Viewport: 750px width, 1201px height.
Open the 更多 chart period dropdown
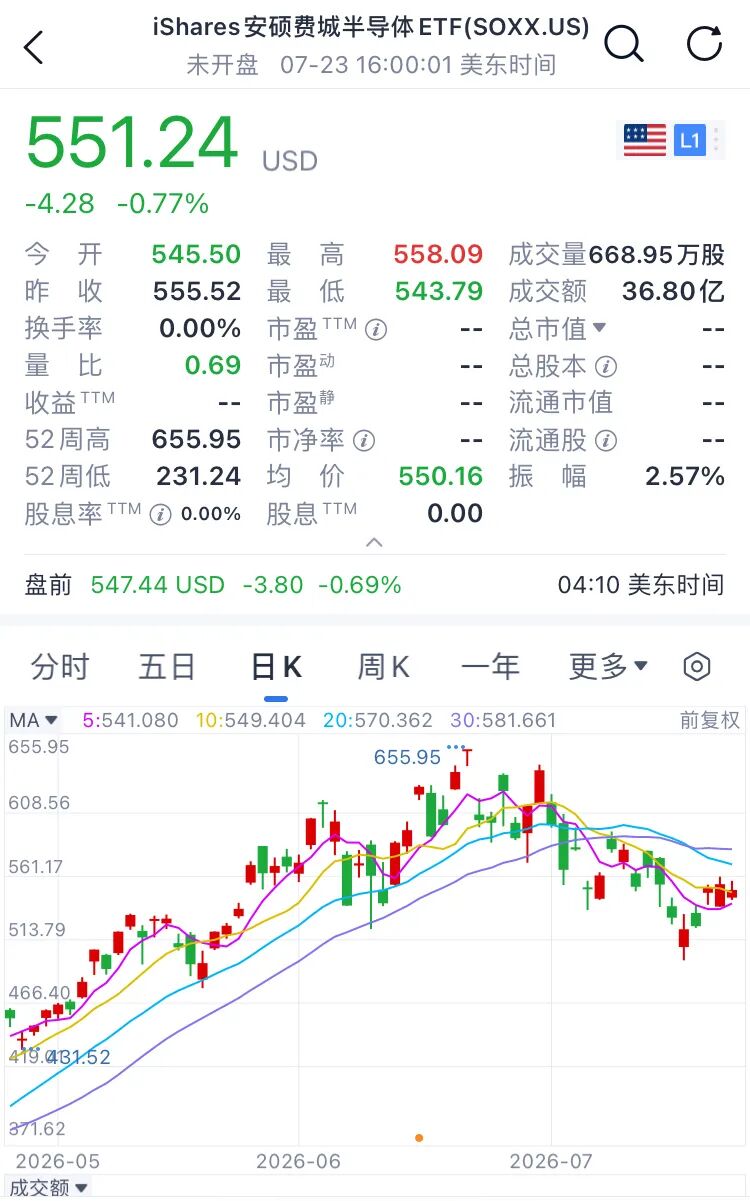pyautogui.click(x=608, y=667)
